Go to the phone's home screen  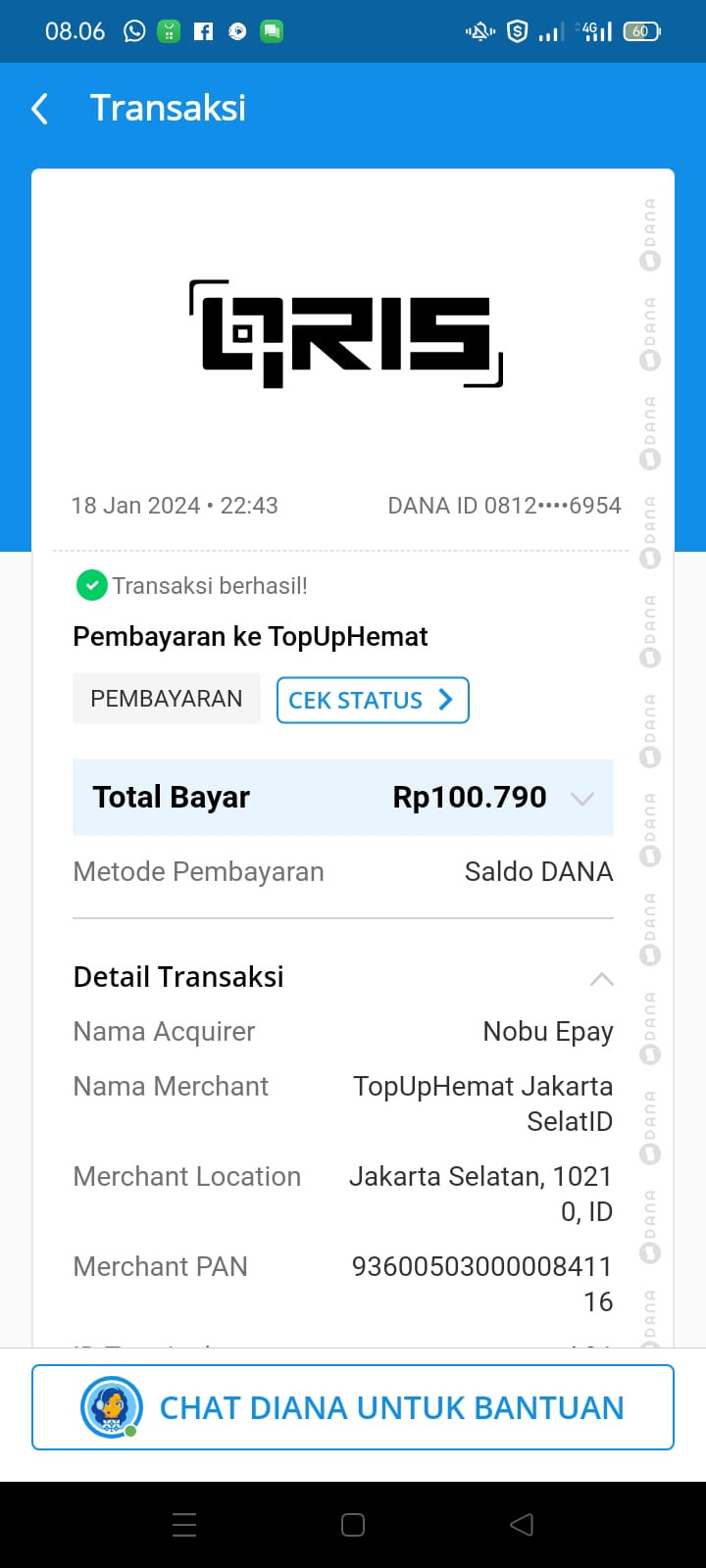click(x=353, y=1524)
